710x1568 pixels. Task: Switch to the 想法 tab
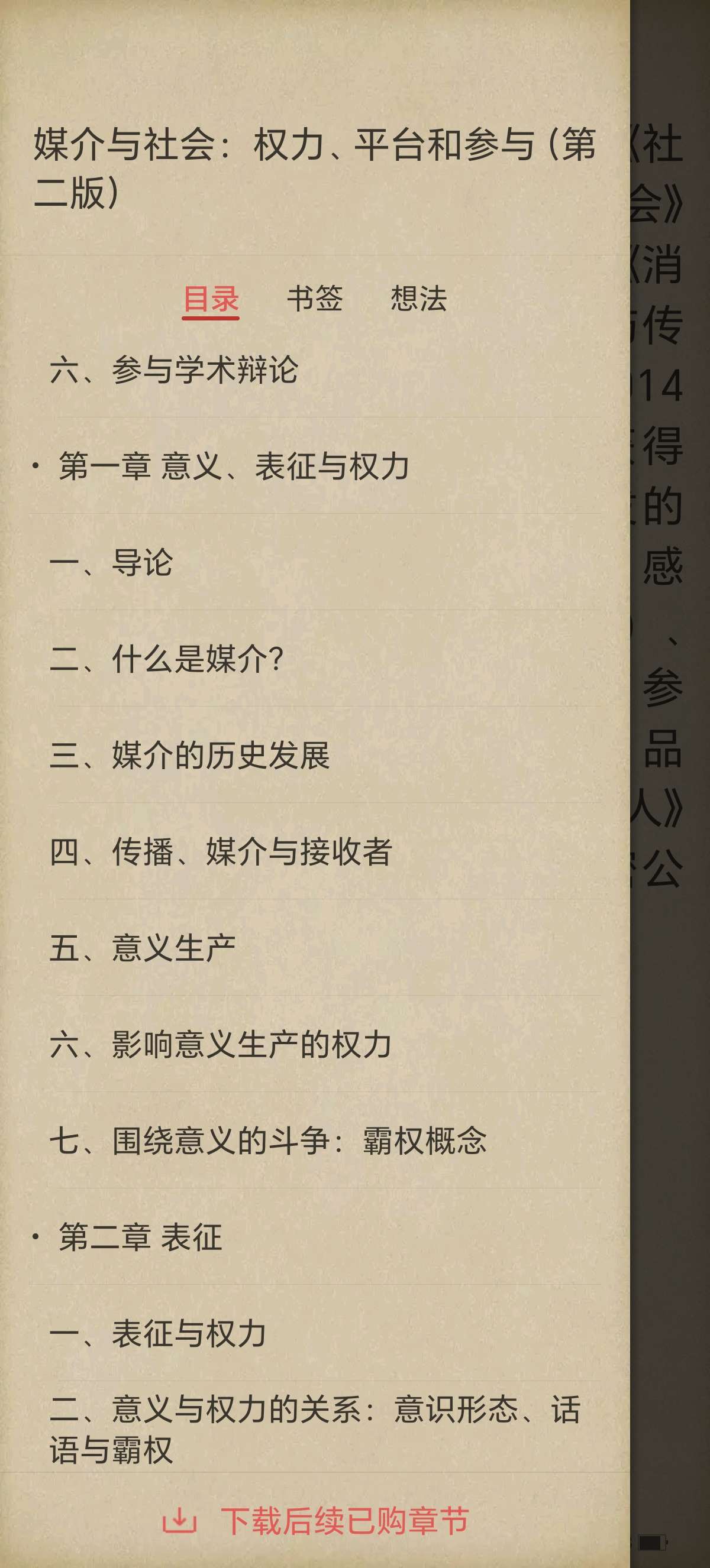tap(418, 299)
